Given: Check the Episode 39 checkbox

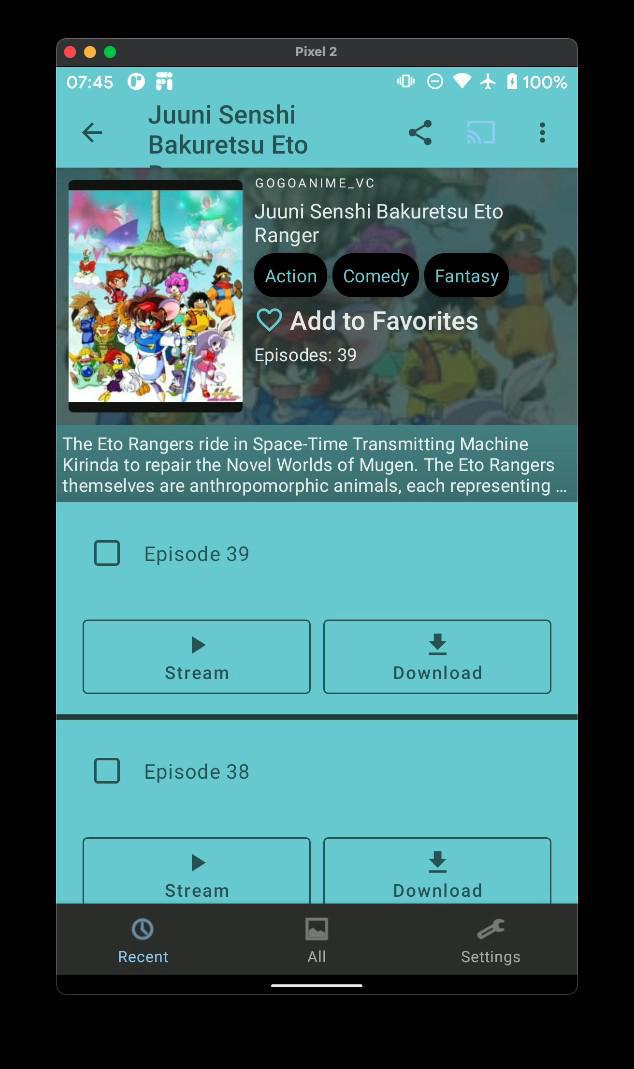Looking at the screenshot, I should click(x=107, y=553).
